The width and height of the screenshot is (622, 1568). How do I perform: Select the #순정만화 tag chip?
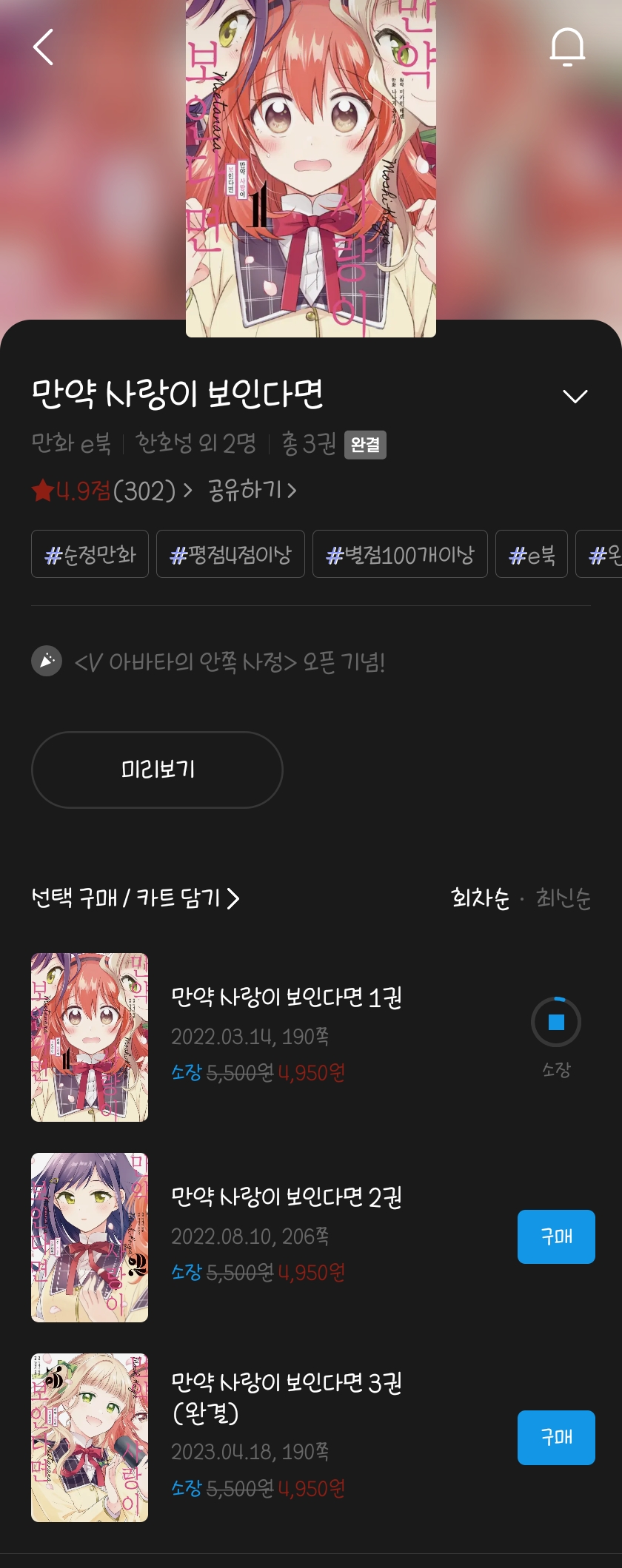(90, 554)
